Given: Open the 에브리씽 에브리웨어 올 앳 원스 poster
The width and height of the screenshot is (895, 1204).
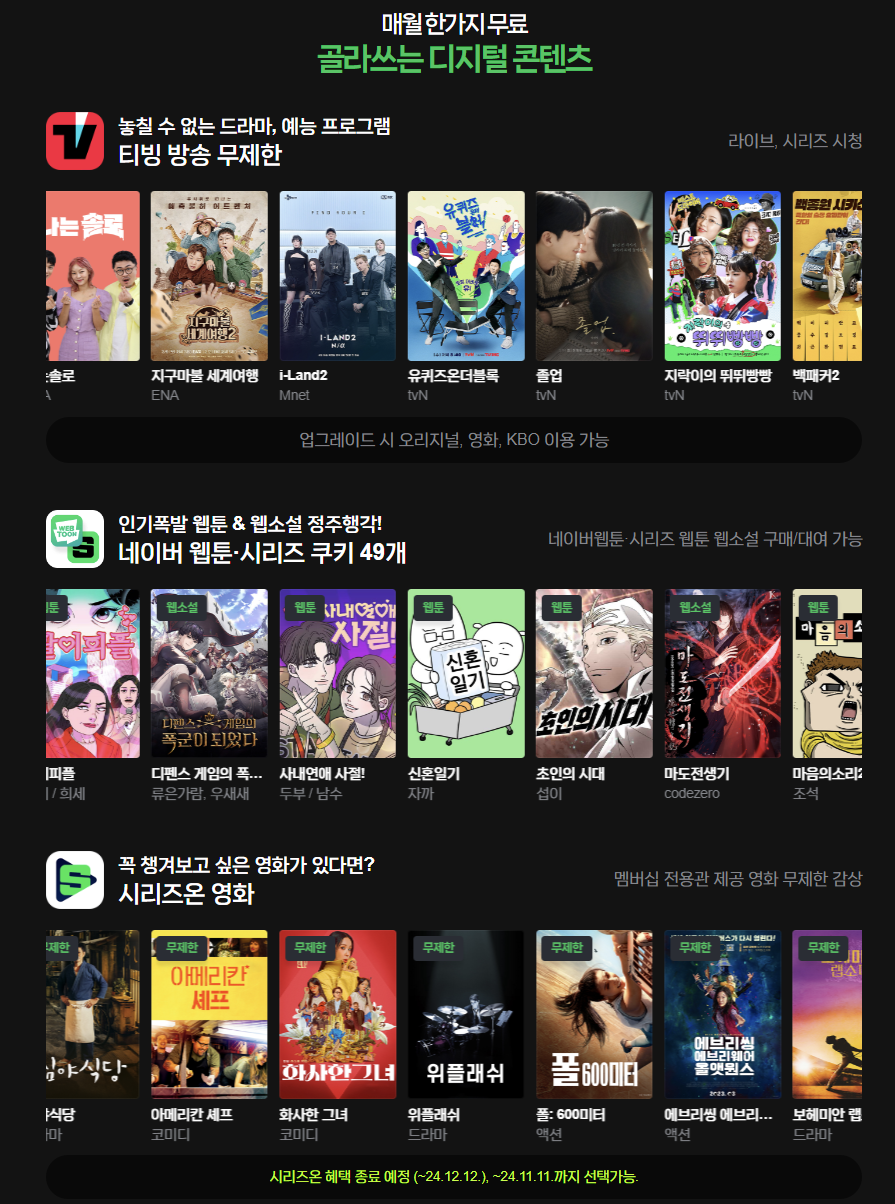Looking at the screenshot, I should 722,1014.
